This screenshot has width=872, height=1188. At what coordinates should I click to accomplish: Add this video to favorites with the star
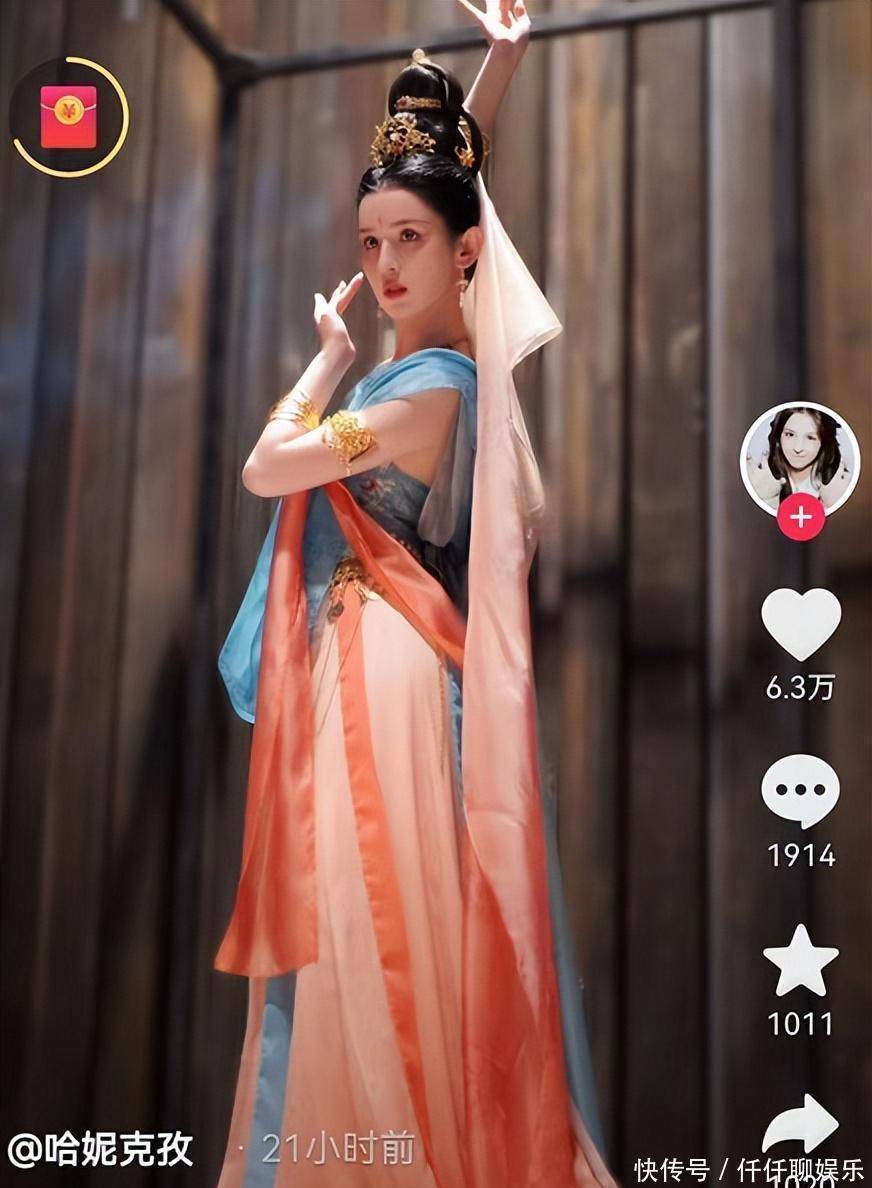(x=800, y=961)
